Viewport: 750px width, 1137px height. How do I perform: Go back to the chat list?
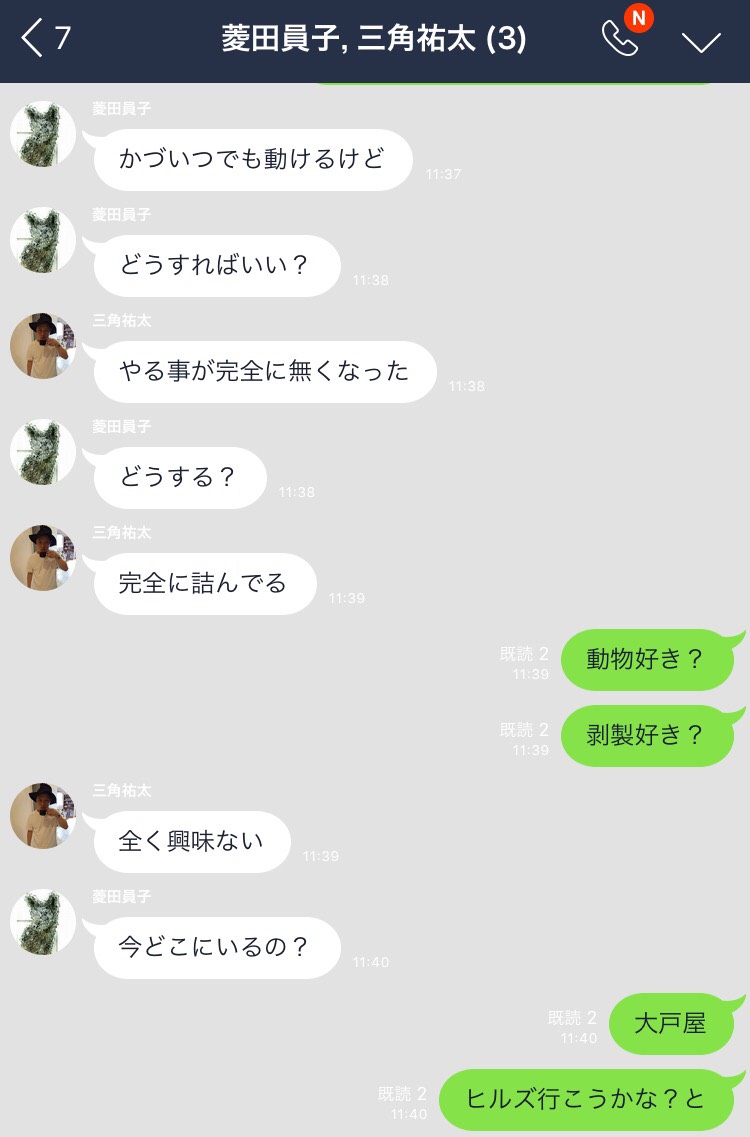pyautogui.click(x=45, y=39)
